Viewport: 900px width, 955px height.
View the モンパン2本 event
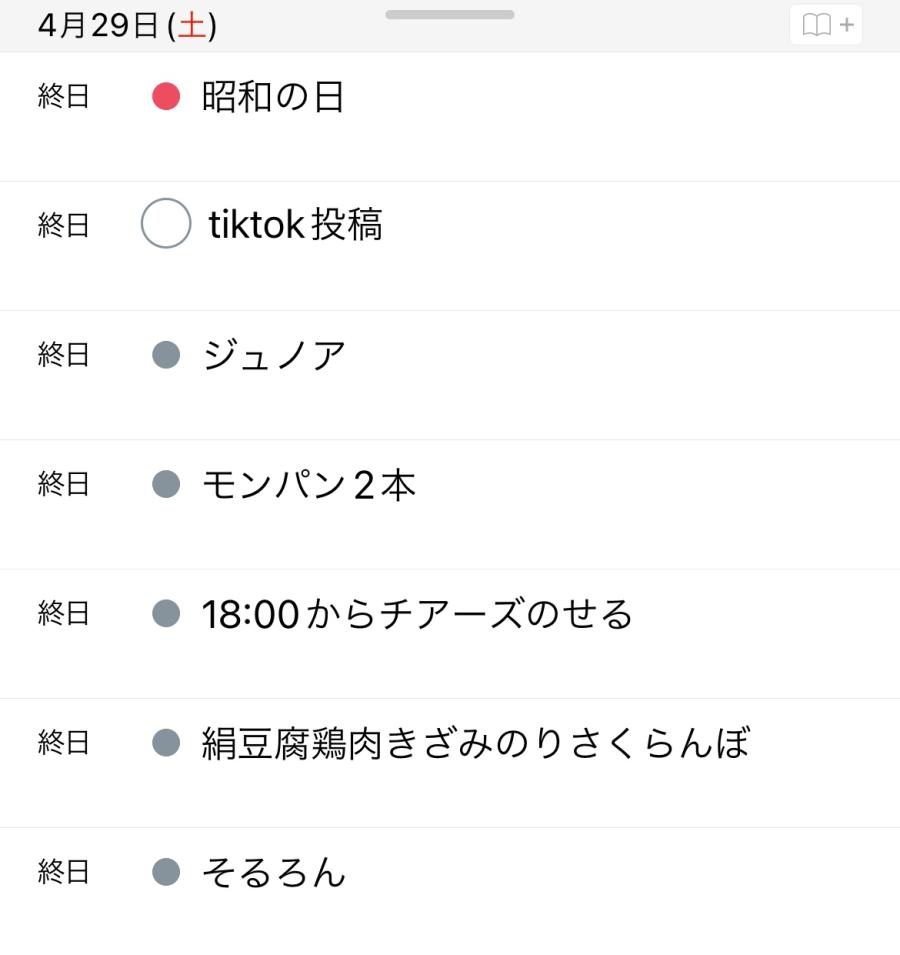[x=308, y=485]
